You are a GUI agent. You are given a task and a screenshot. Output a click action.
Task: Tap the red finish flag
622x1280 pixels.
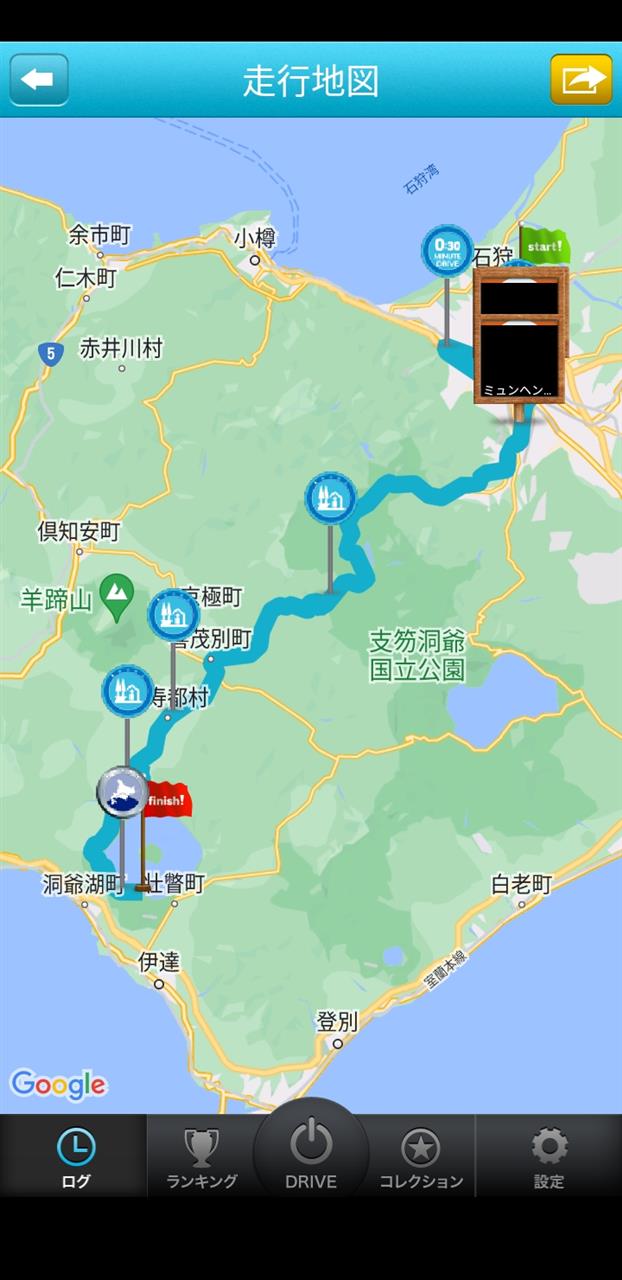pyautogui.click(x=165, y=799)
